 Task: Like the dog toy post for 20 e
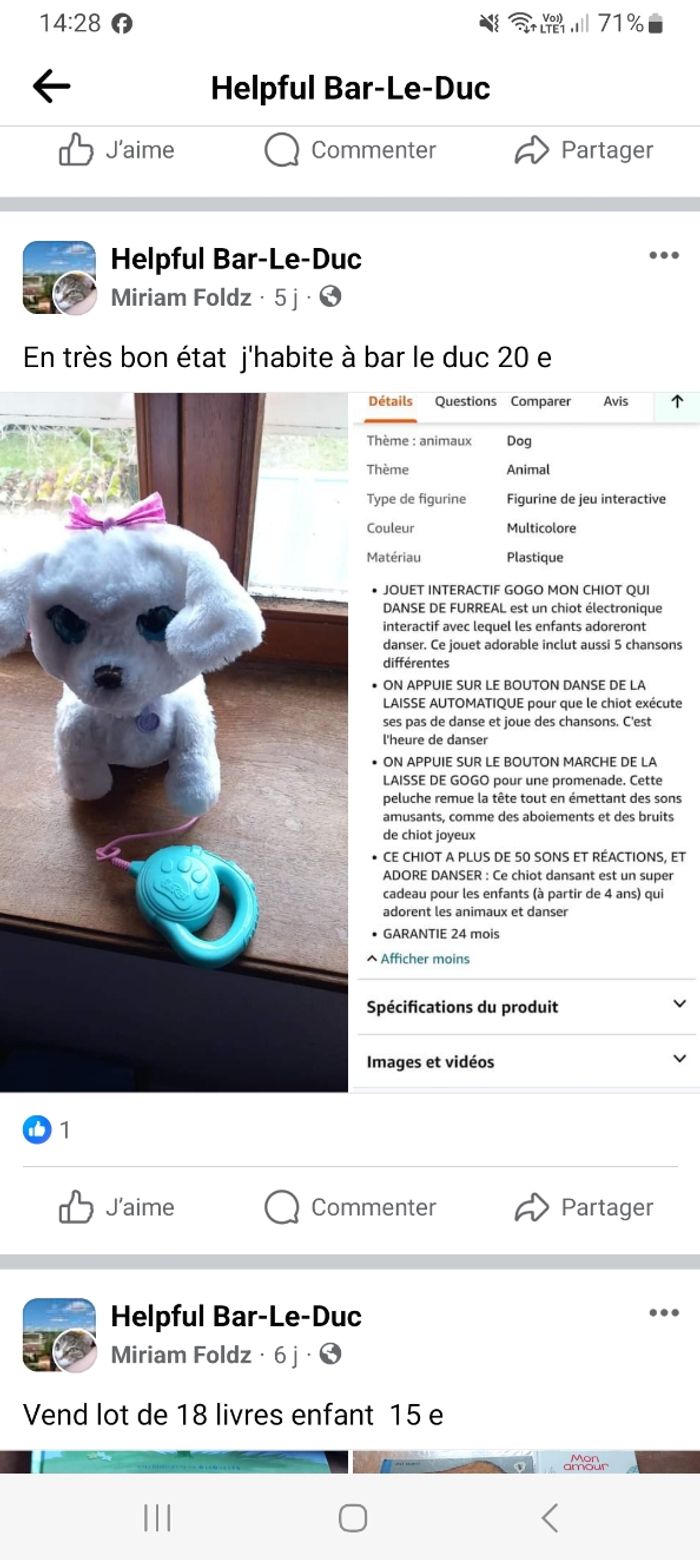(x=117, y=1207)
